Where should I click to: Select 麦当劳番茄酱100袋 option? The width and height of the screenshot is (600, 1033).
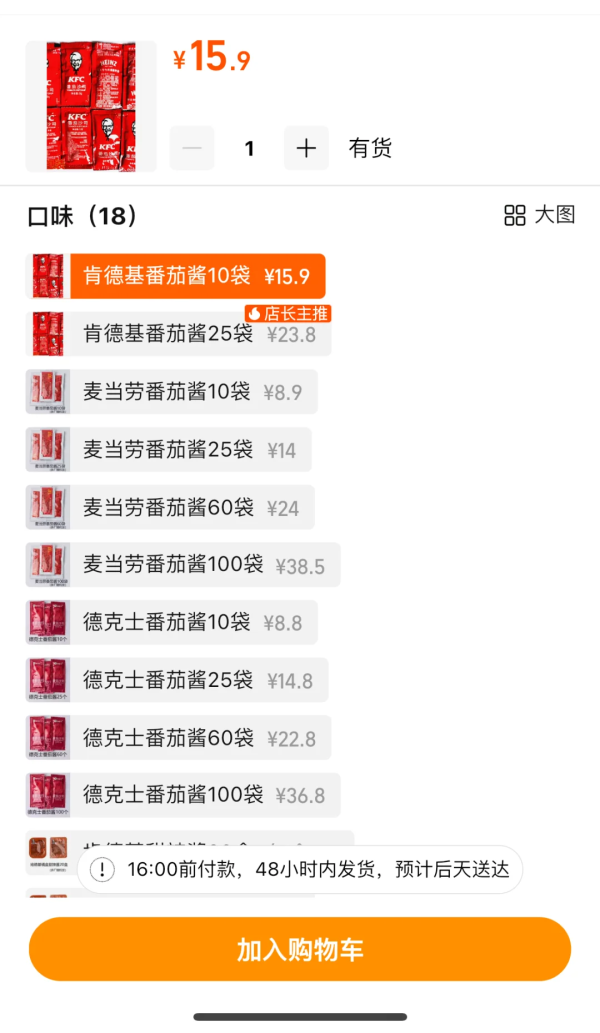point(183,565)
